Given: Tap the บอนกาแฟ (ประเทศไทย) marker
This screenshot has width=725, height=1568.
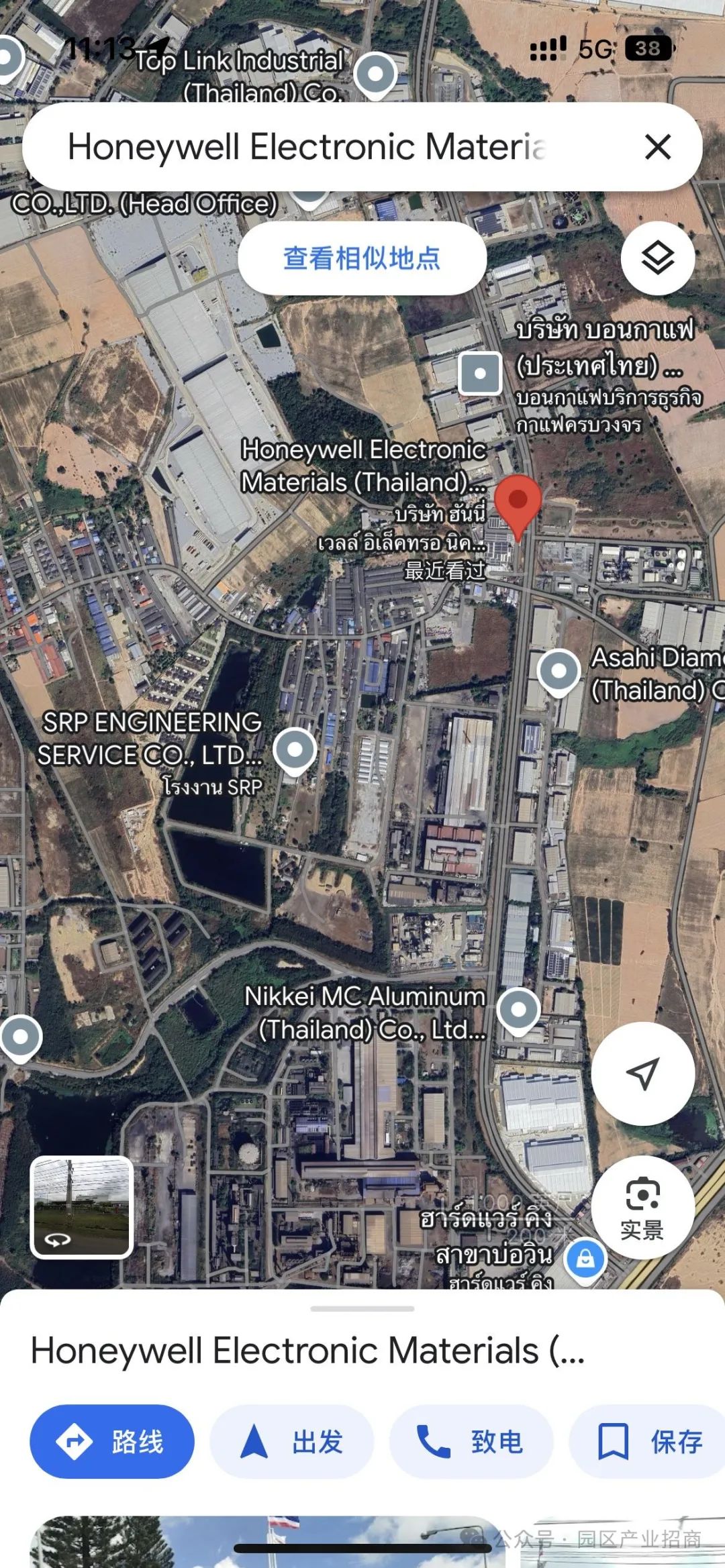Looking at the screenshot, I should coord(480,372).
